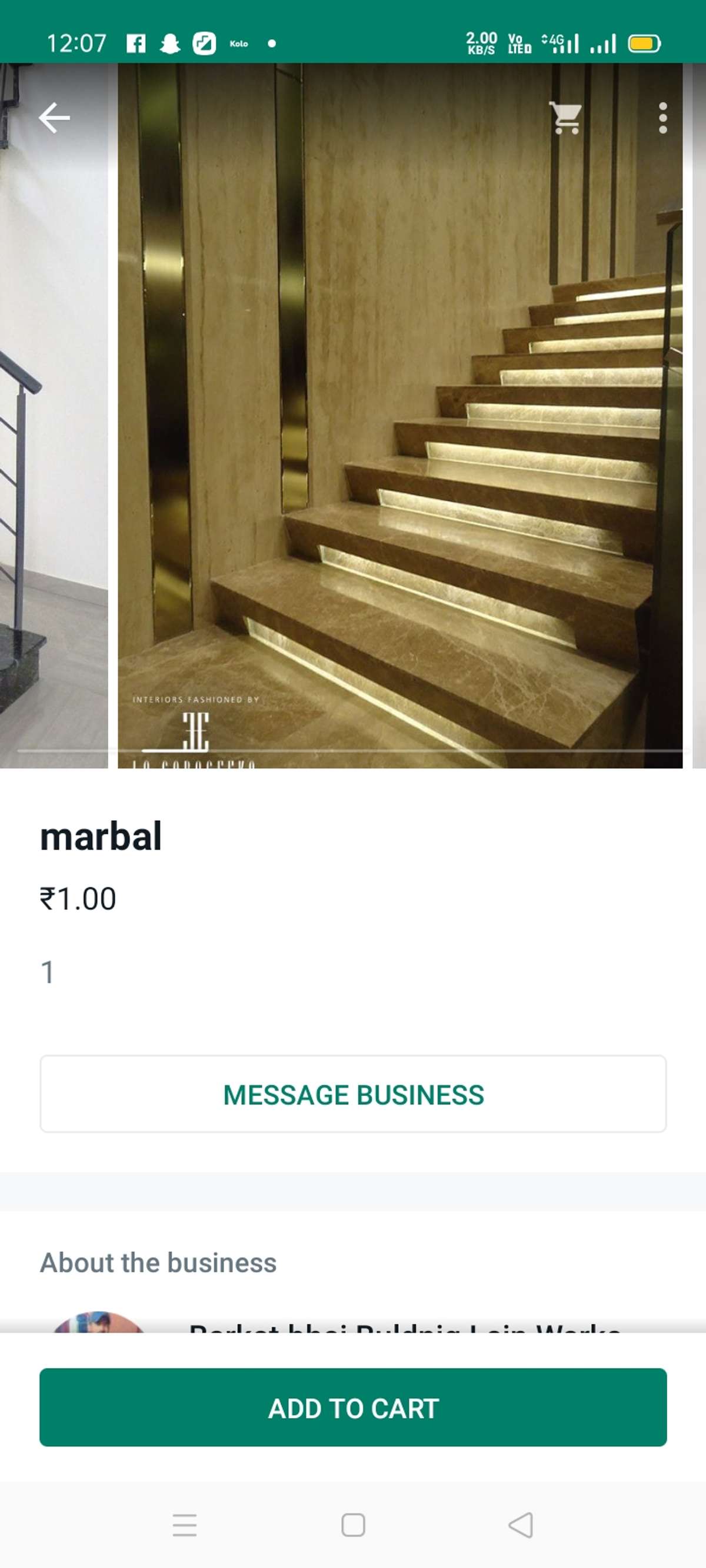Add marbal to cart
This screenshot has width=706, height=1568.
point(352,1407)
